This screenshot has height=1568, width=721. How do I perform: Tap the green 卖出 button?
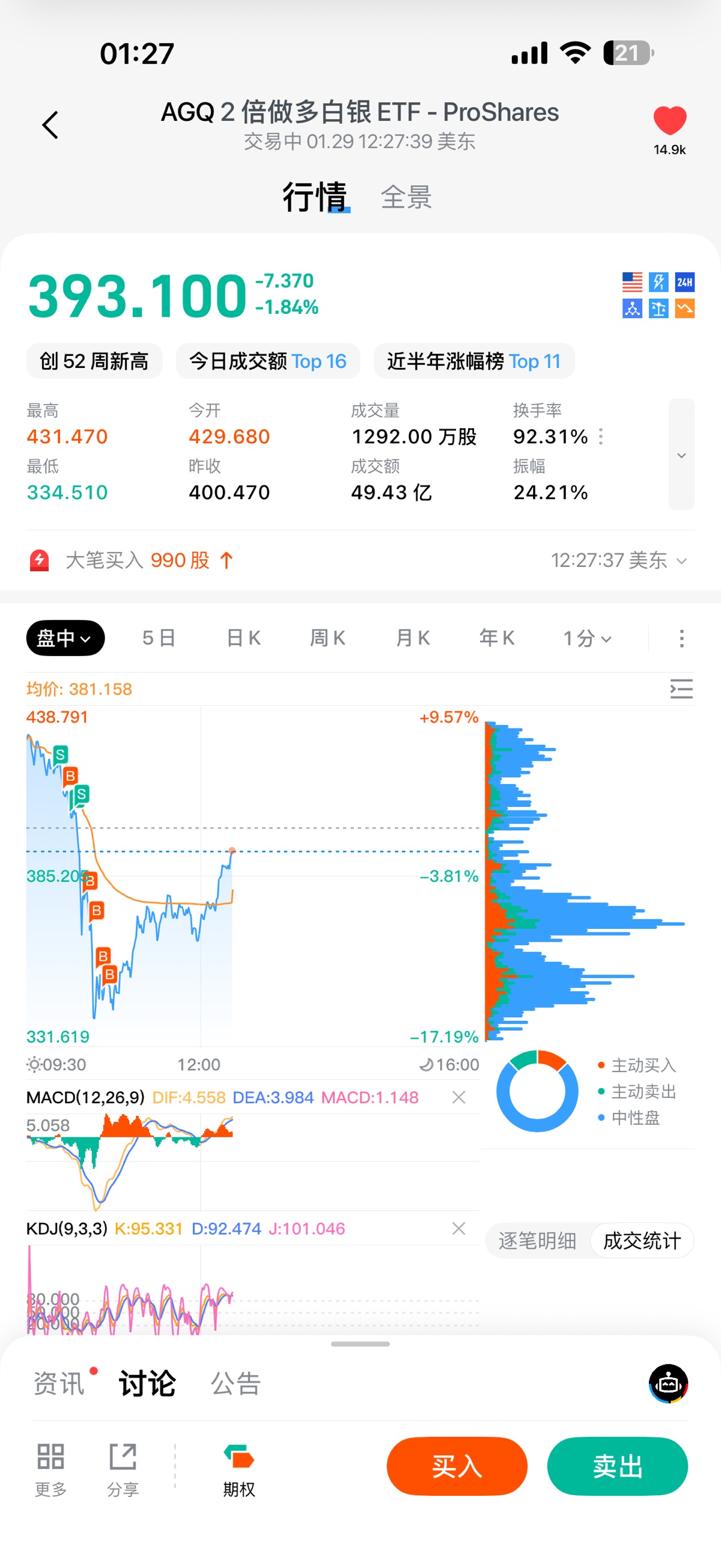pos(618,1466)
